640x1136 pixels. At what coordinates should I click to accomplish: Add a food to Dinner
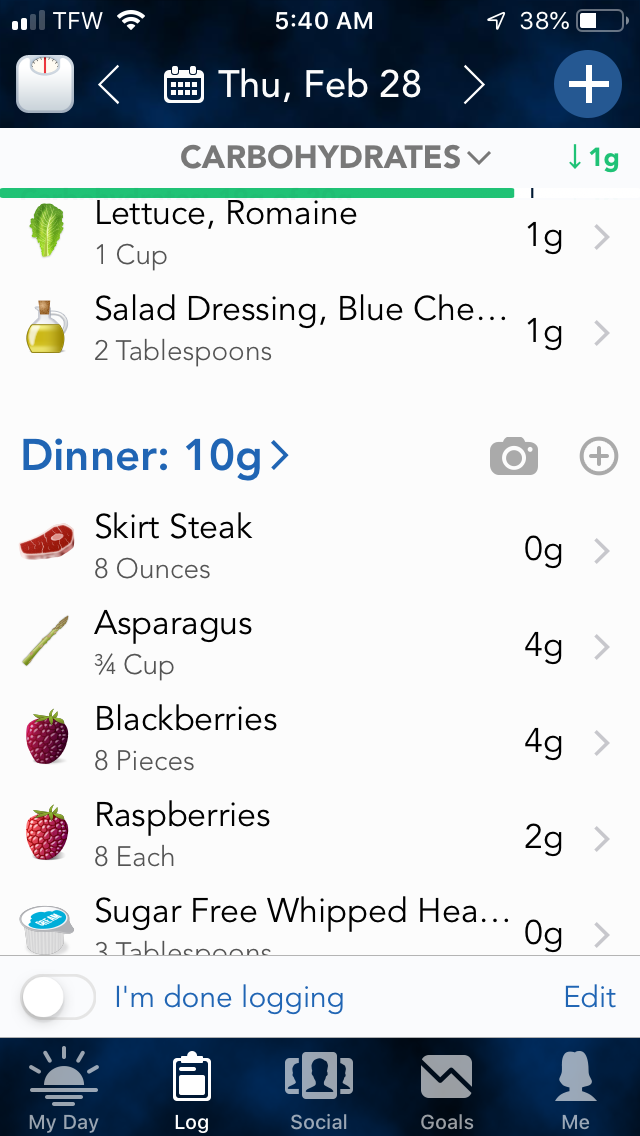(599, 456)
